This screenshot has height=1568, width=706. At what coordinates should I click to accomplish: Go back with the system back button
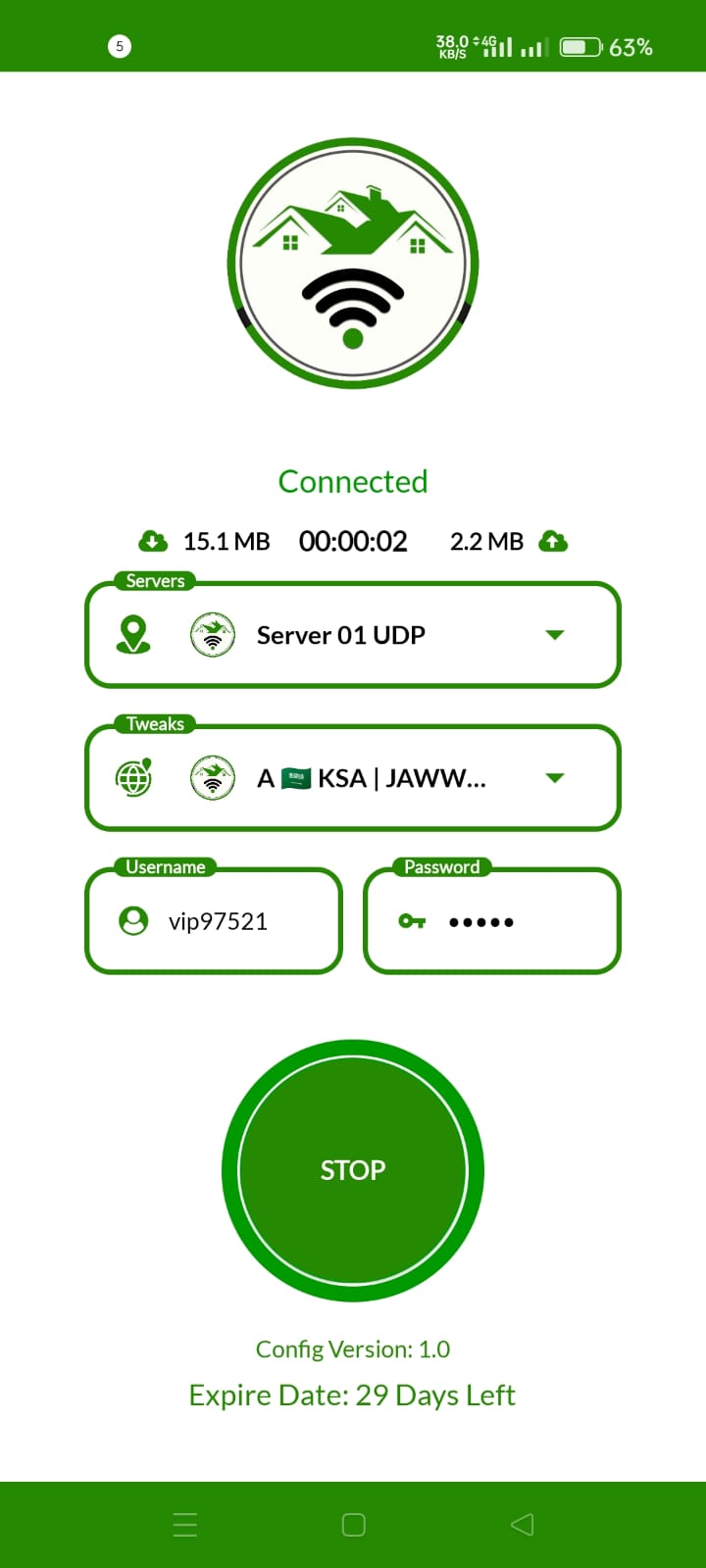tap(522, 1524)
